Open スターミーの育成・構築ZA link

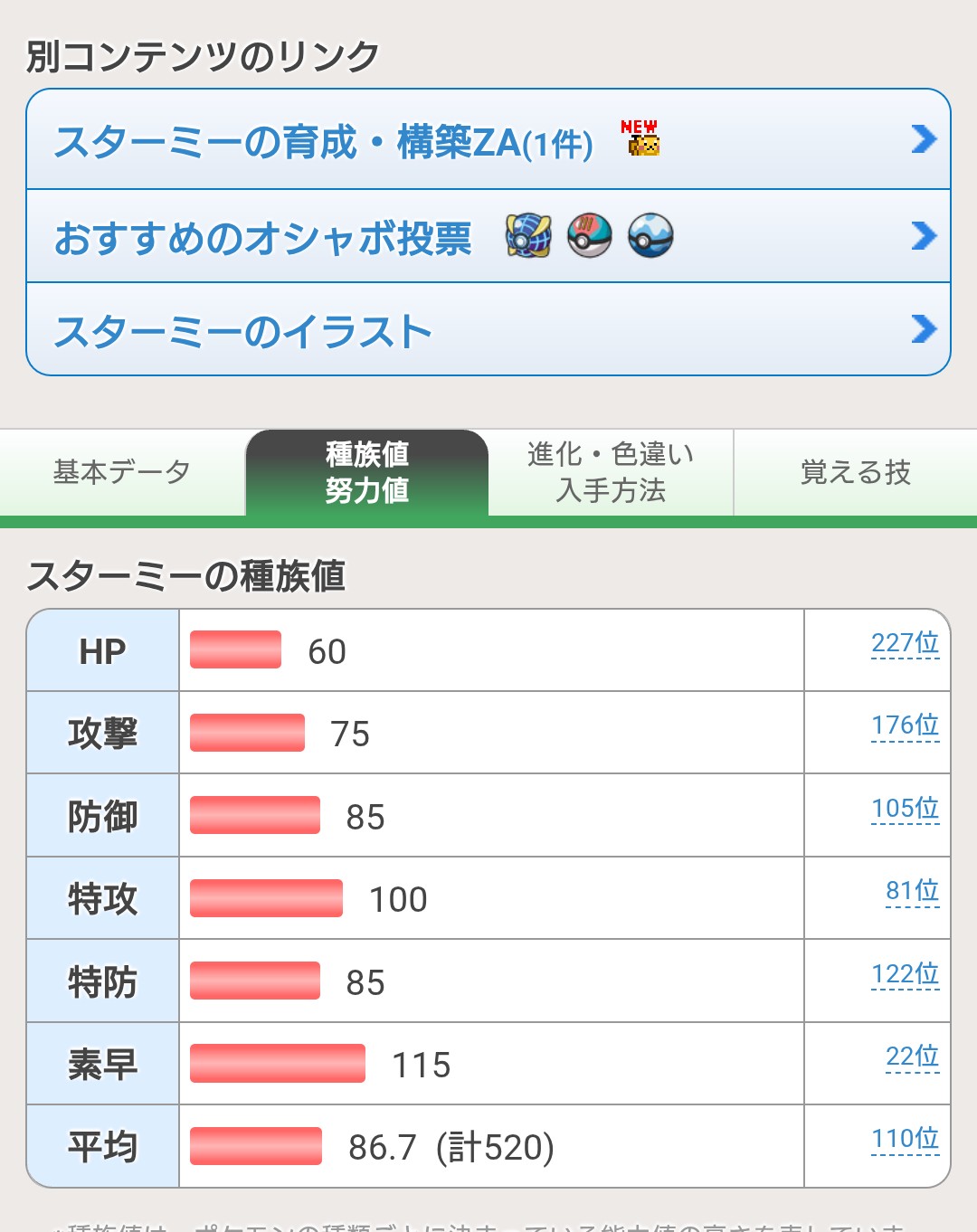point(488,140)
